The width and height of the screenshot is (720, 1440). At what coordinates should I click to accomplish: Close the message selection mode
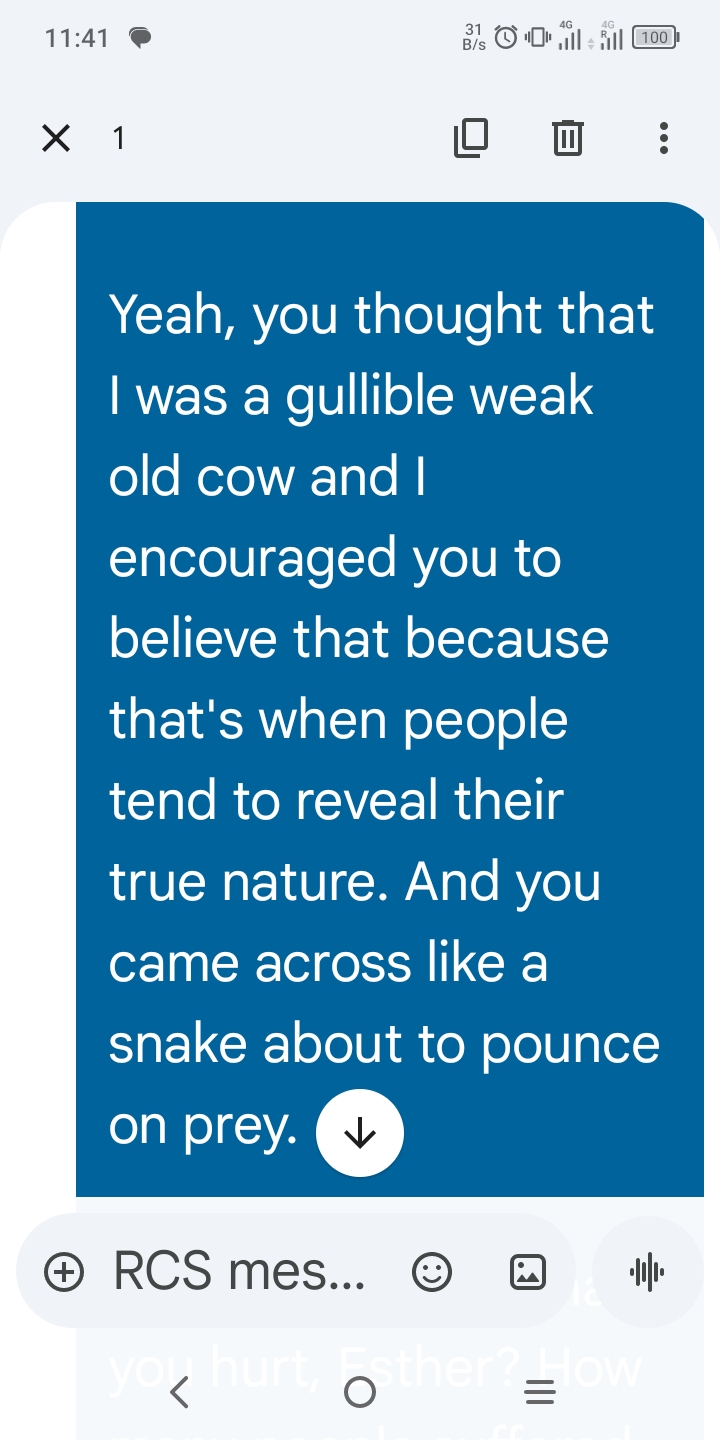click(x=57, y=137)
